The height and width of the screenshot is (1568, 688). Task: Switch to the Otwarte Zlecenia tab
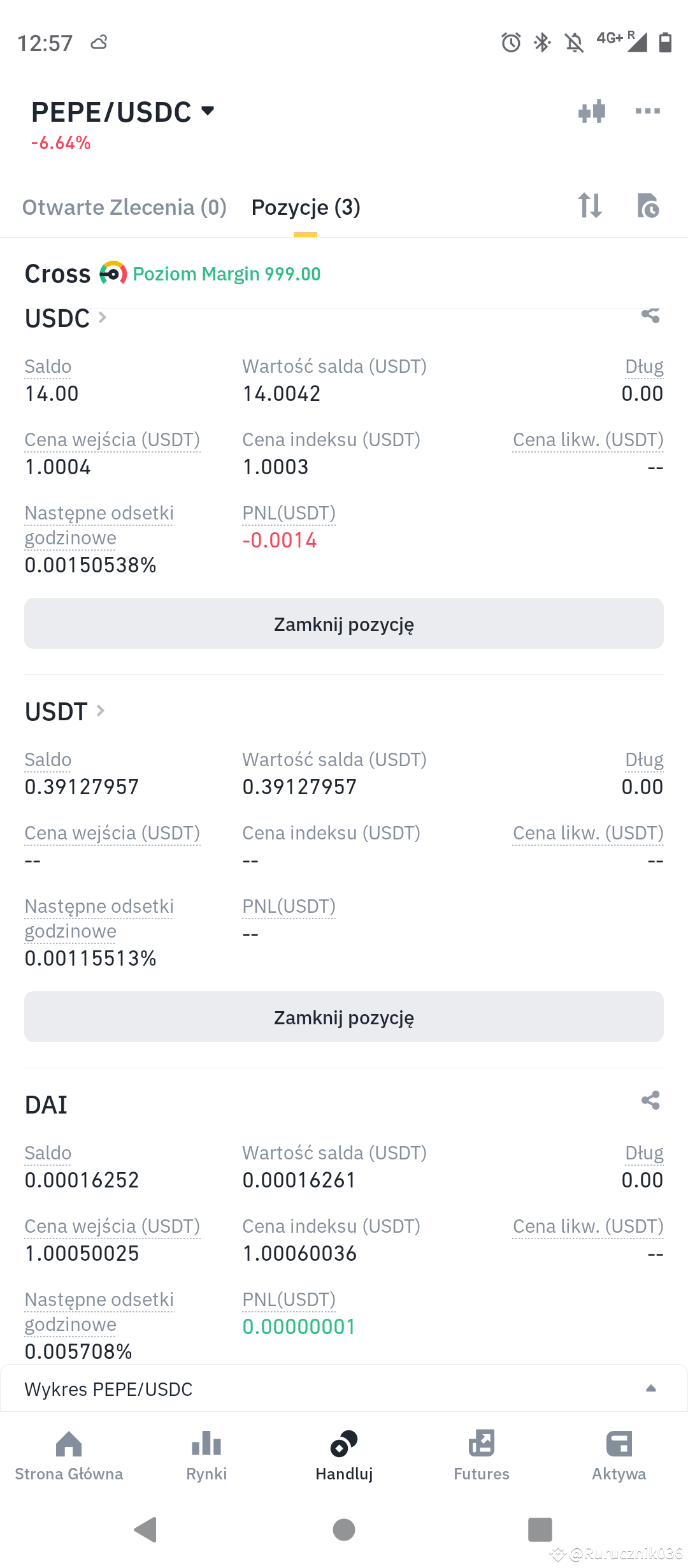click(x=124, y=207)
